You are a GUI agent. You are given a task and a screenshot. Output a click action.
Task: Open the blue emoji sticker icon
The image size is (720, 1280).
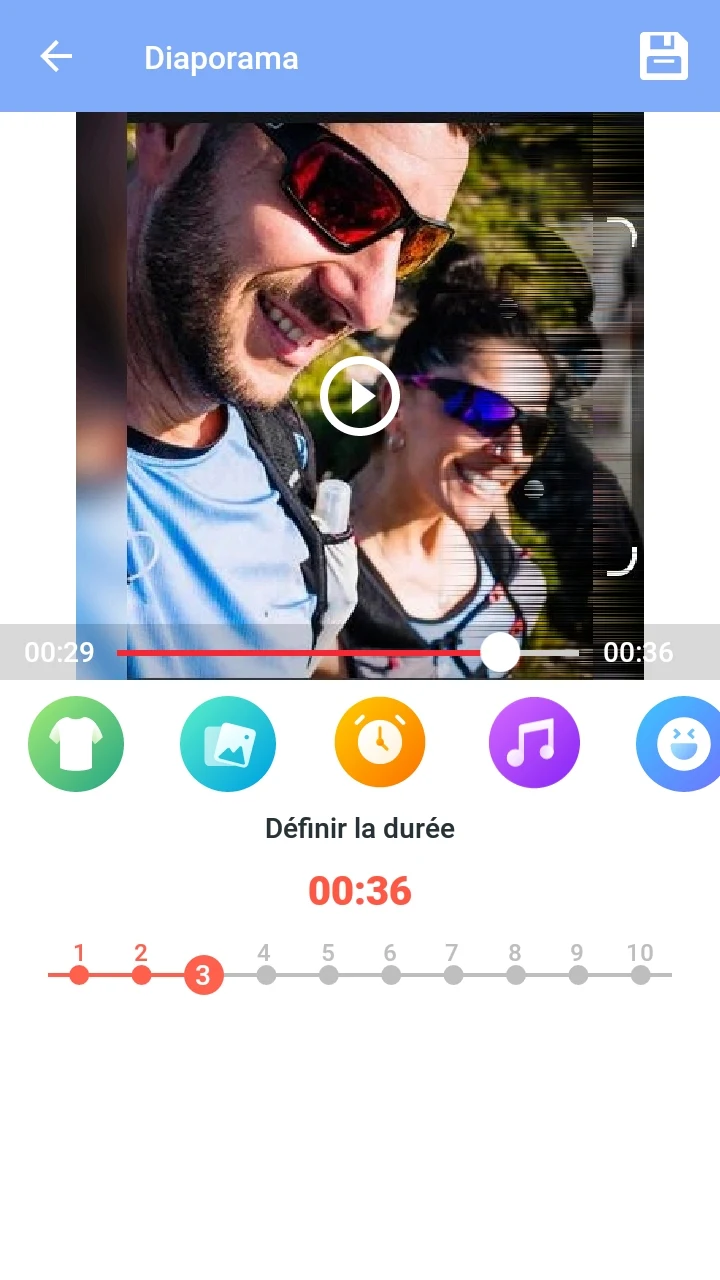pyautogui.click(x=682, y=744)
